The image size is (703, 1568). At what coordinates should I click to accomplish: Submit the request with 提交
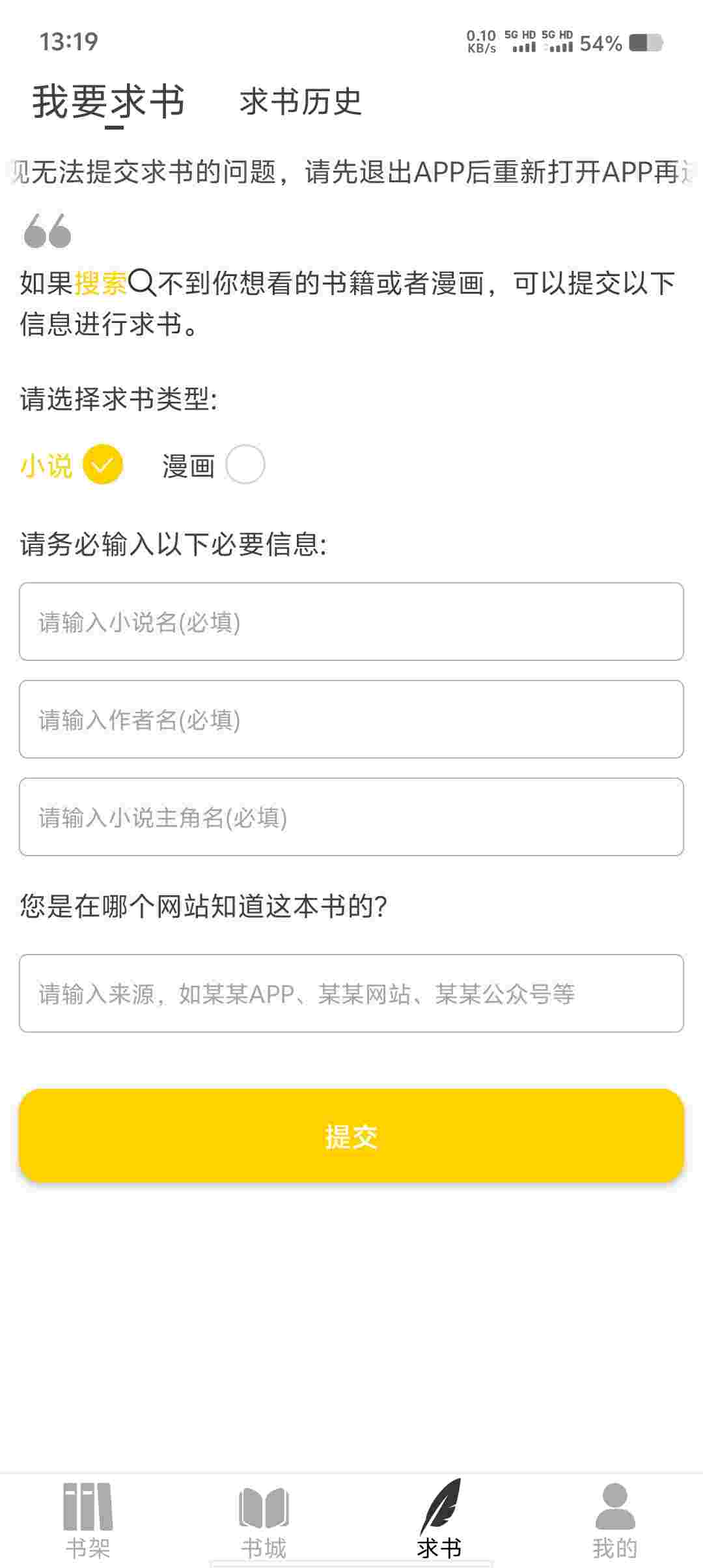coord(351,1136)
